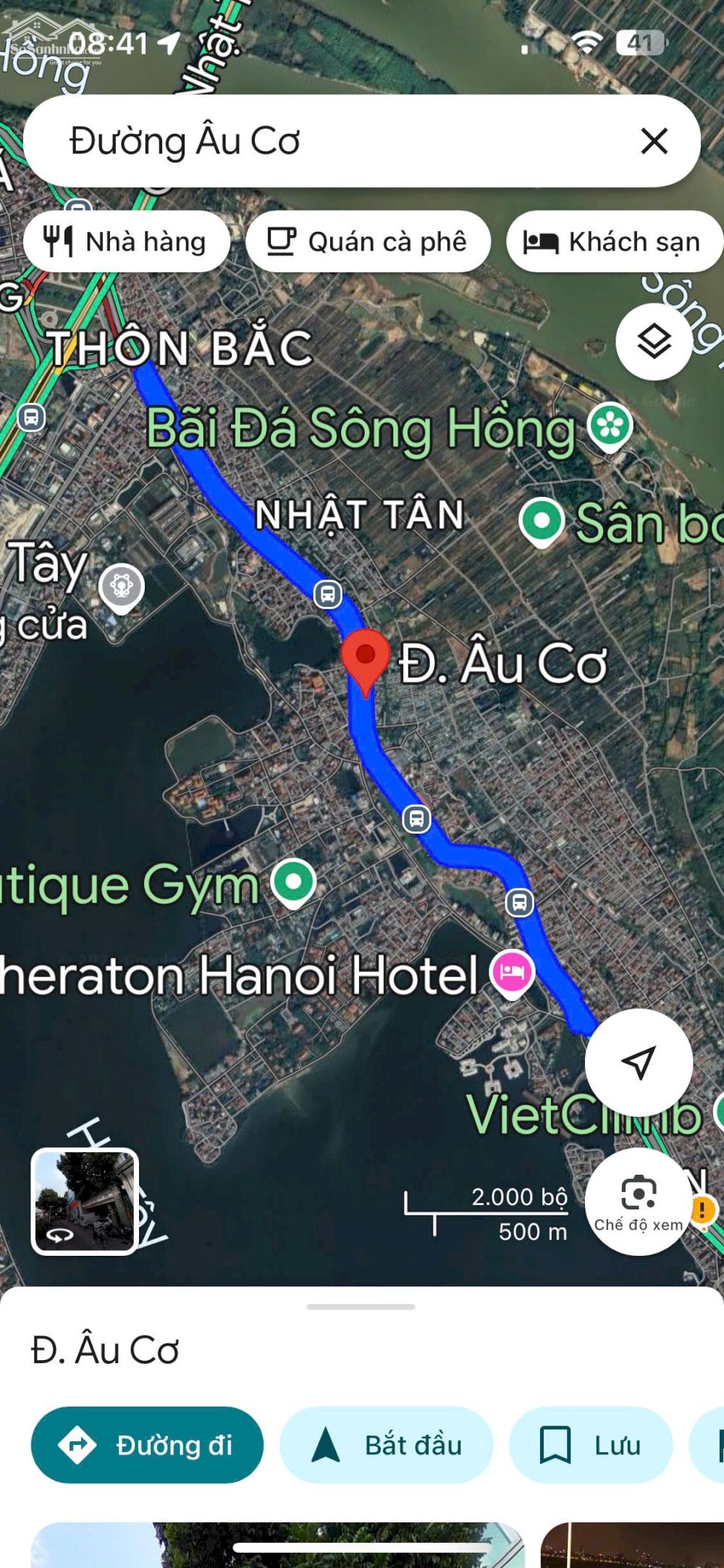Get directions with Đường đi

click(147, 1446)
